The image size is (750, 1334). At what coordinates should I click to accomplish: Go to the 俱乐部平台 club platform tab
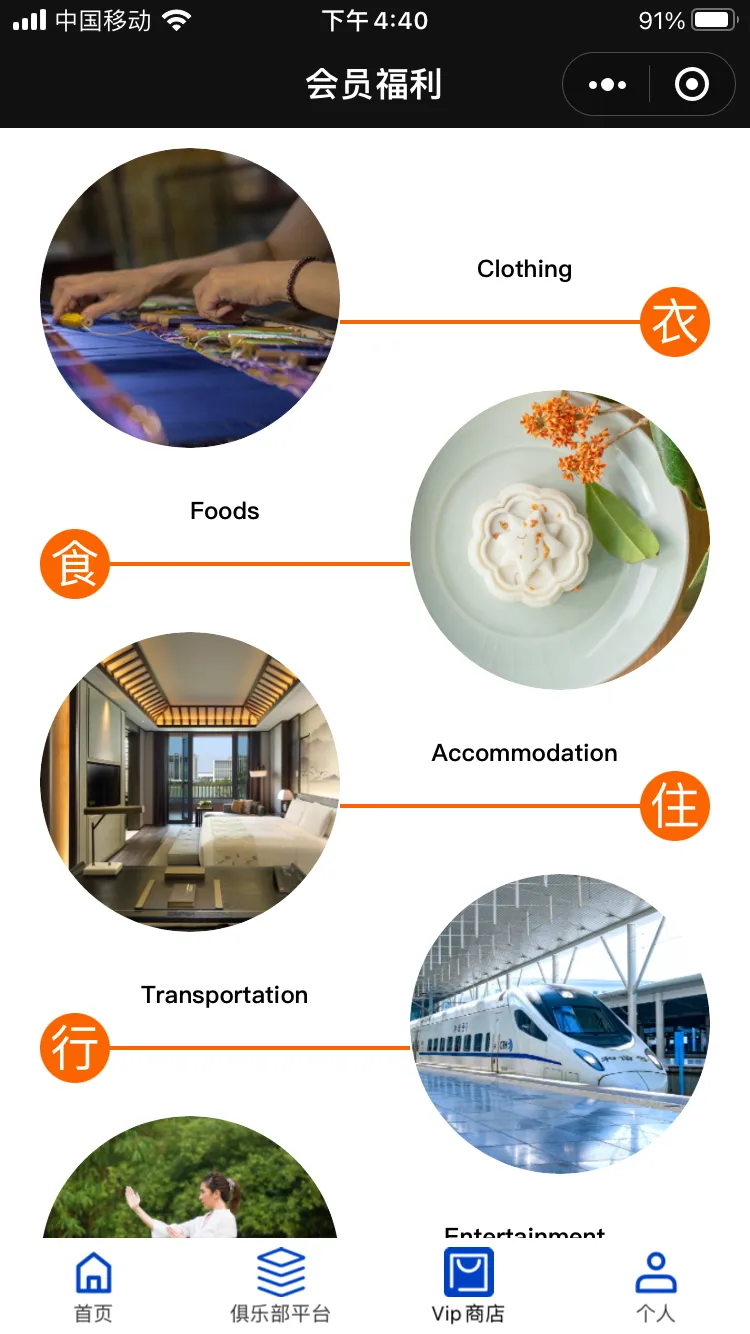tap(281, 1286)
